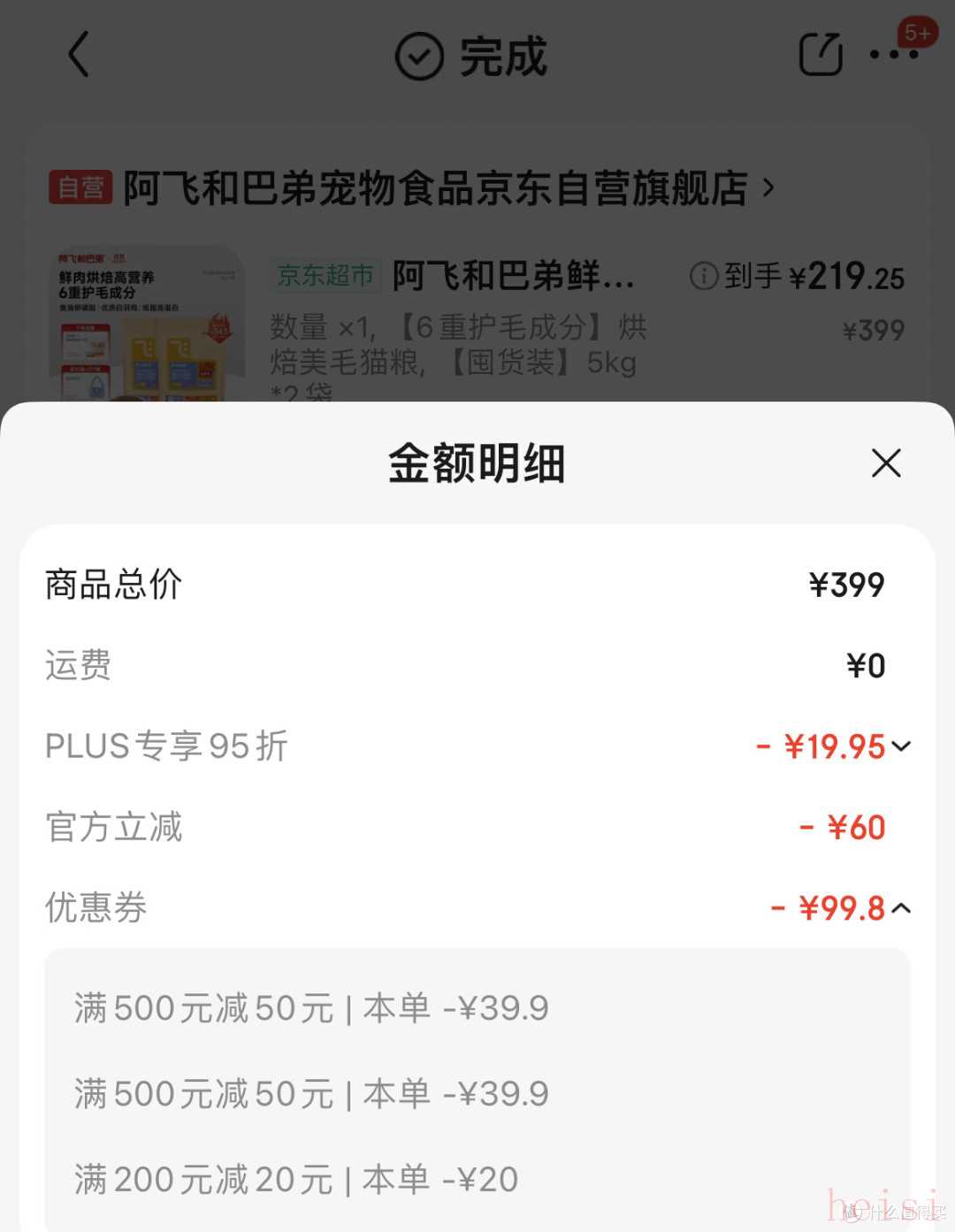Share this completed order

pos(821,55)
